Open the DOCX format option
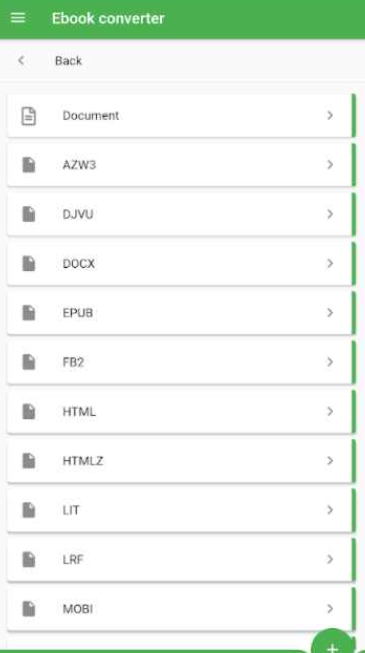Image resolution: width=365 pixels, height=653 pixels. coord(181,264)
